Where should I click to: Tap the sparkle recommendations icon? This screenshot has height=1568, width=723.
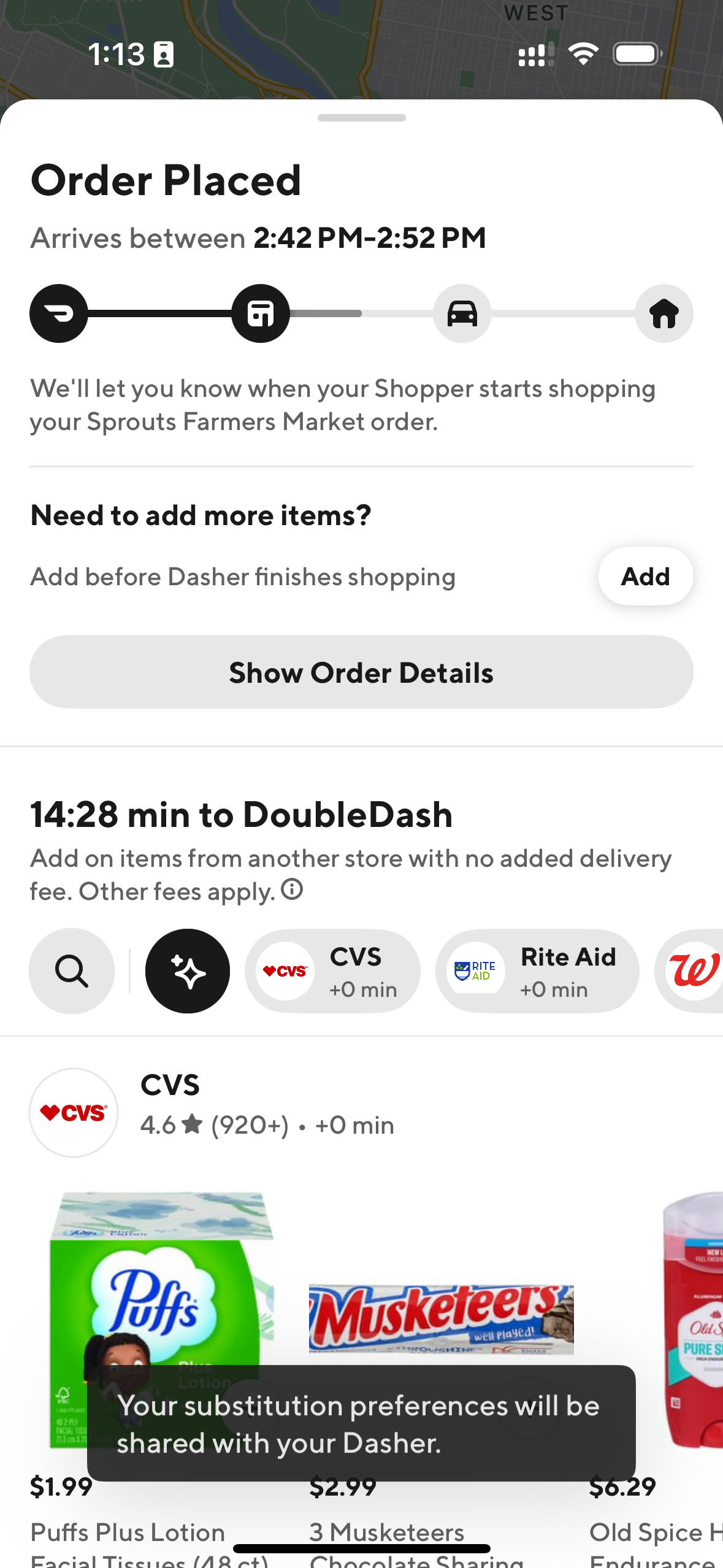187,970
